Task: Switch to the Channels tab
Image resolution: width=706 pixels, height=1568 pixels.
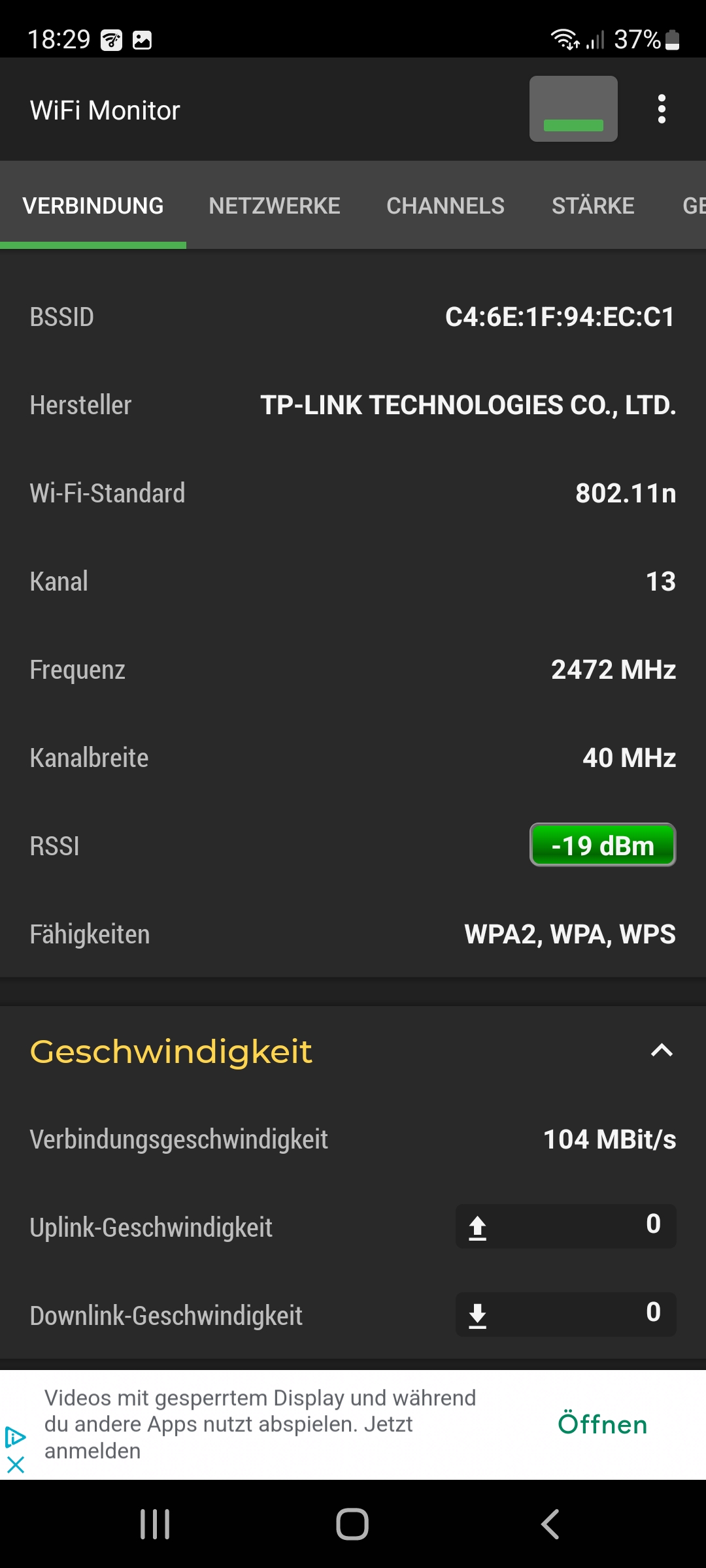Action: (445, 206)
